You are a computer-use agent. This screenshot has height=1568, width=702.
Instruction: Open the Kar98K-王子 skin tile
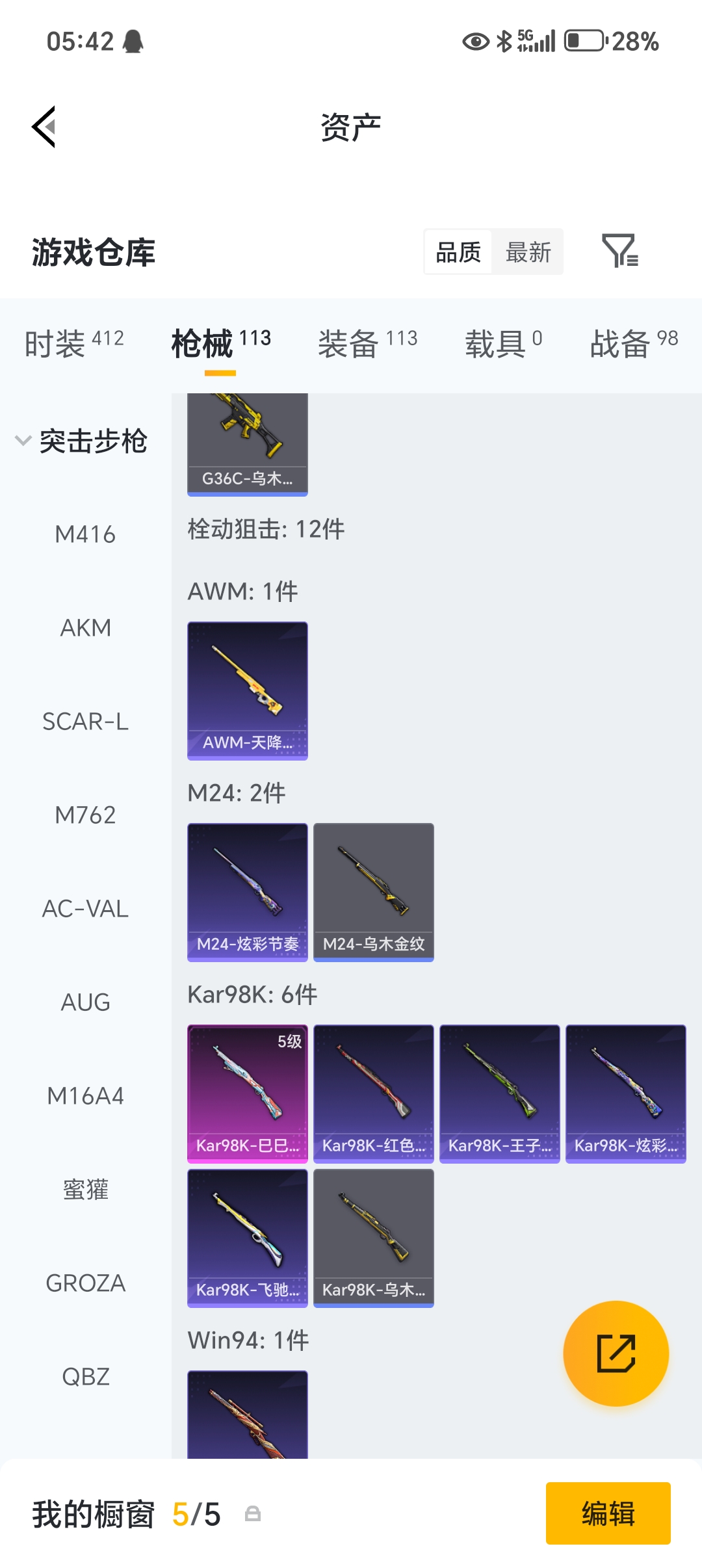[x=499, y=1094]
